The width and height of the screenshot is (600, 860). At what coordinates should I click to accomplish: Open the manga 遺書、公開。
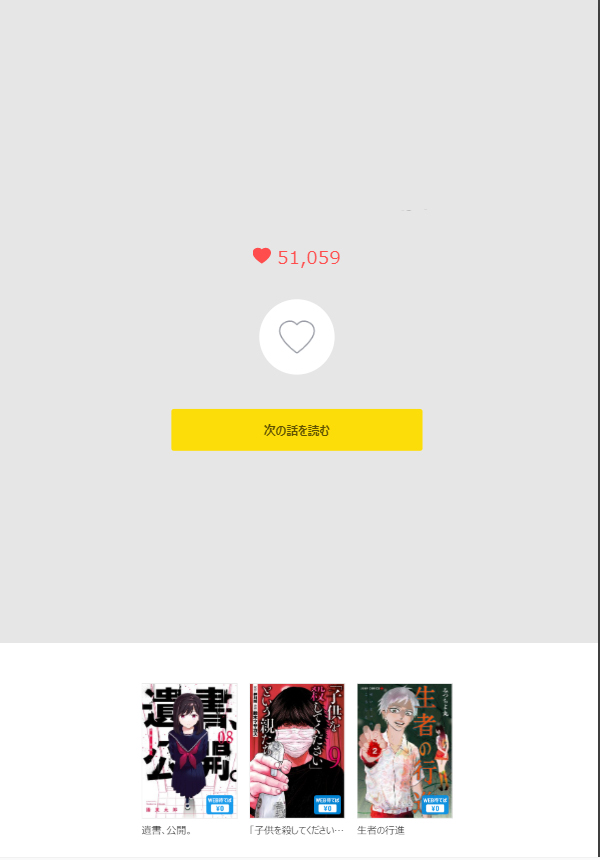coord(189,751)
